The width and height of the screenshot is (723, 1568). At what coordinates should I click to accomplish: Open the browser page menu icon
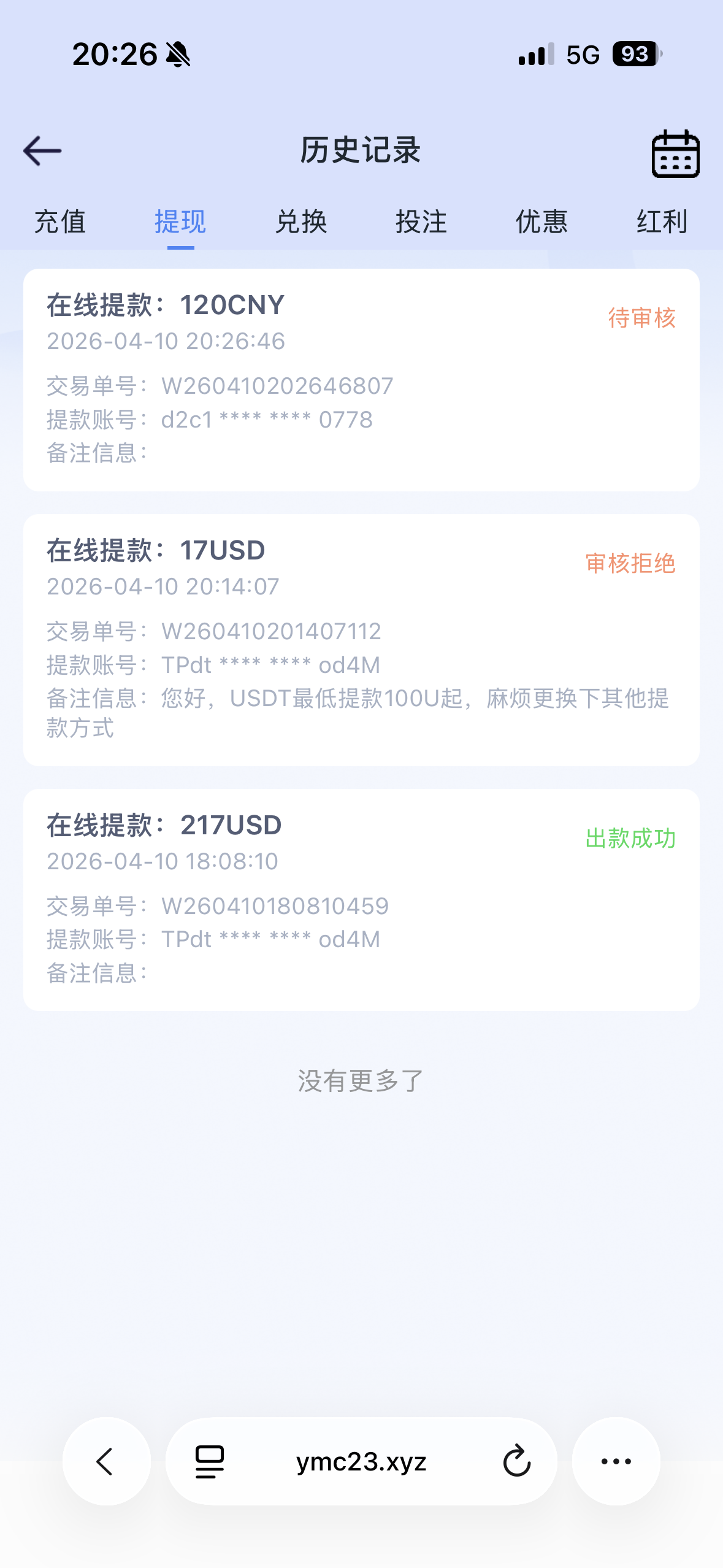[x=210, y=1461]
